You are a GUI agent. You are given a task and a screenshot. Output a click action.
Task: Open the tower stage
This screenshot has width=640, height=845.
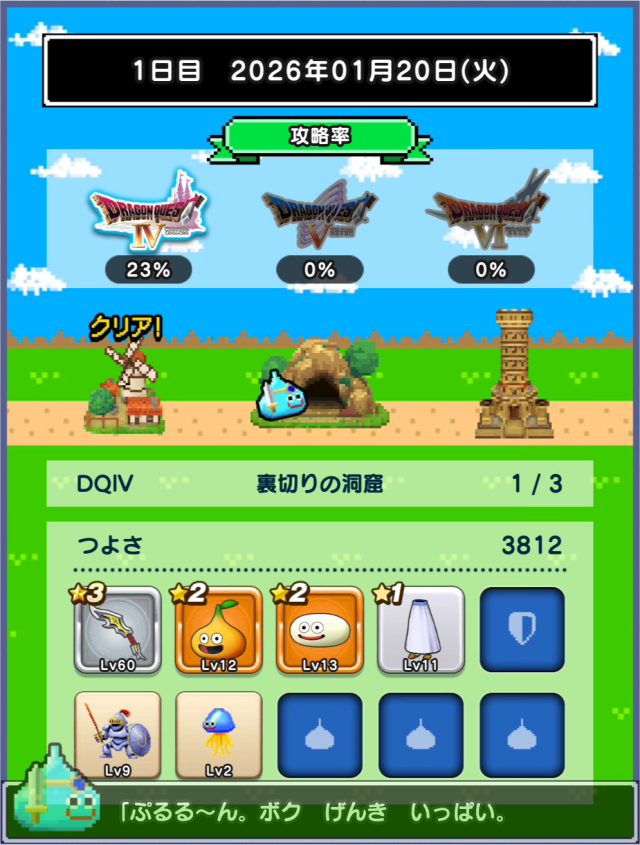coord(513,375)
